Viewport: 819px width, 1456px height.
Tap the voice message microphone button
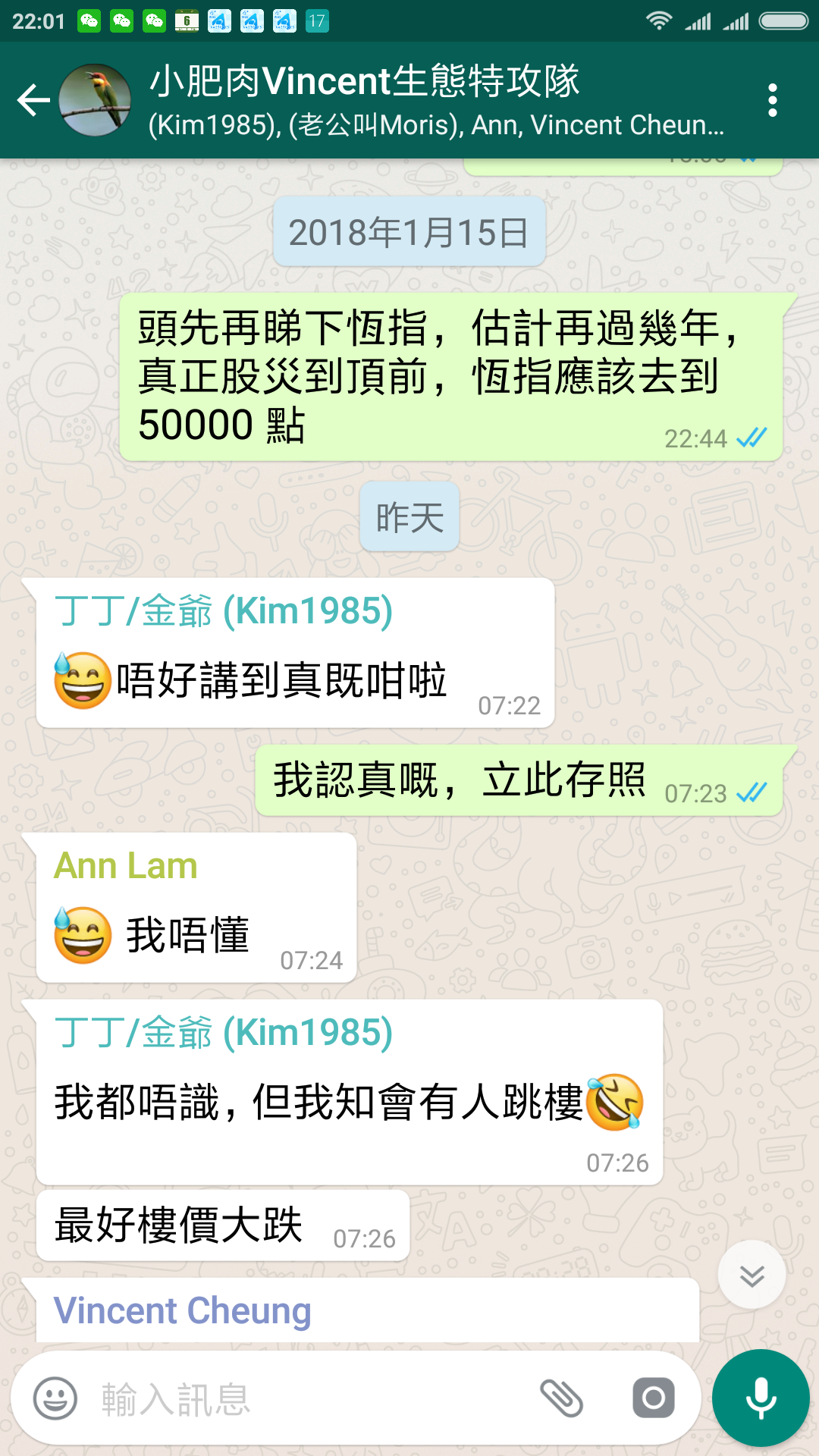click(x=761, y=1399)
